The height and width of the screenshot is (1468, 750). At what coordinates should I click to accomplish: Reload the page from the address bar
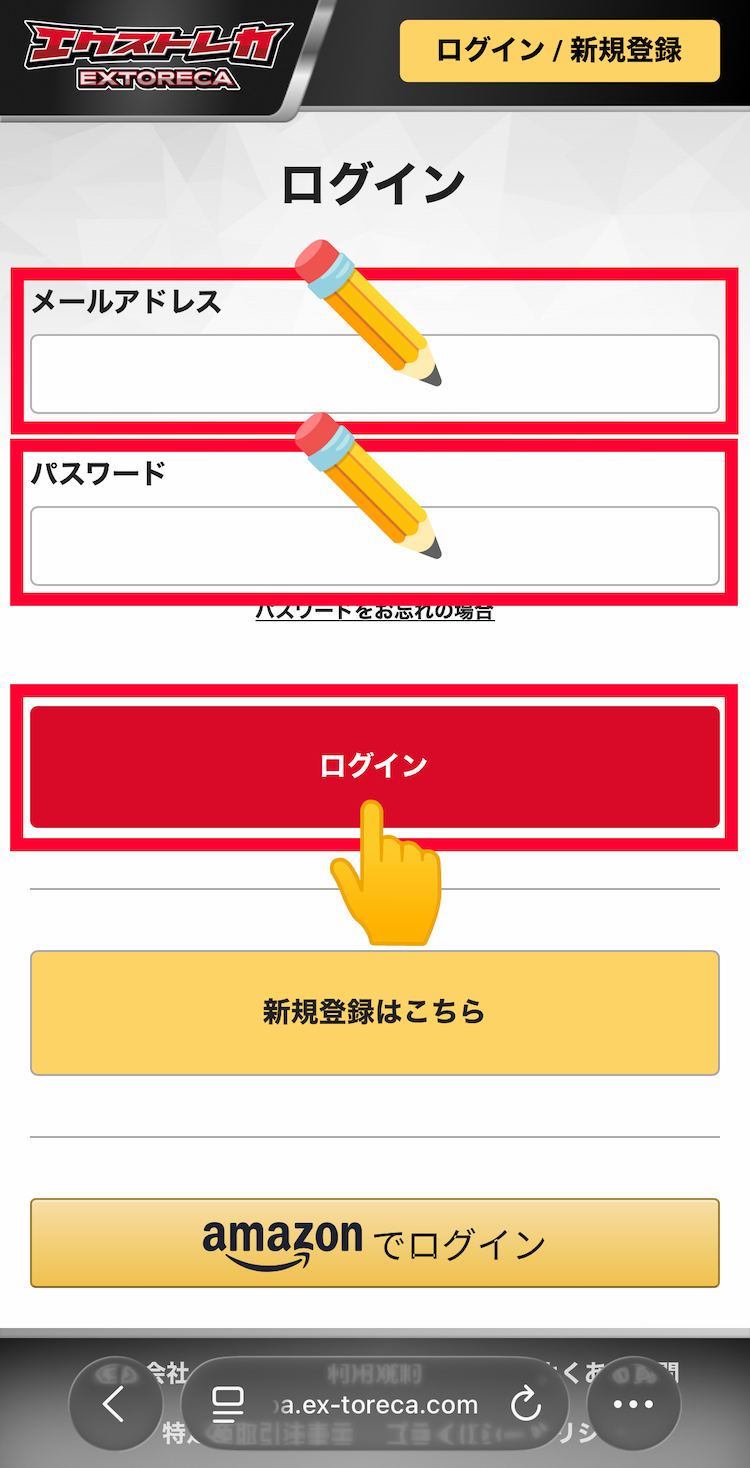(525, 1405)
